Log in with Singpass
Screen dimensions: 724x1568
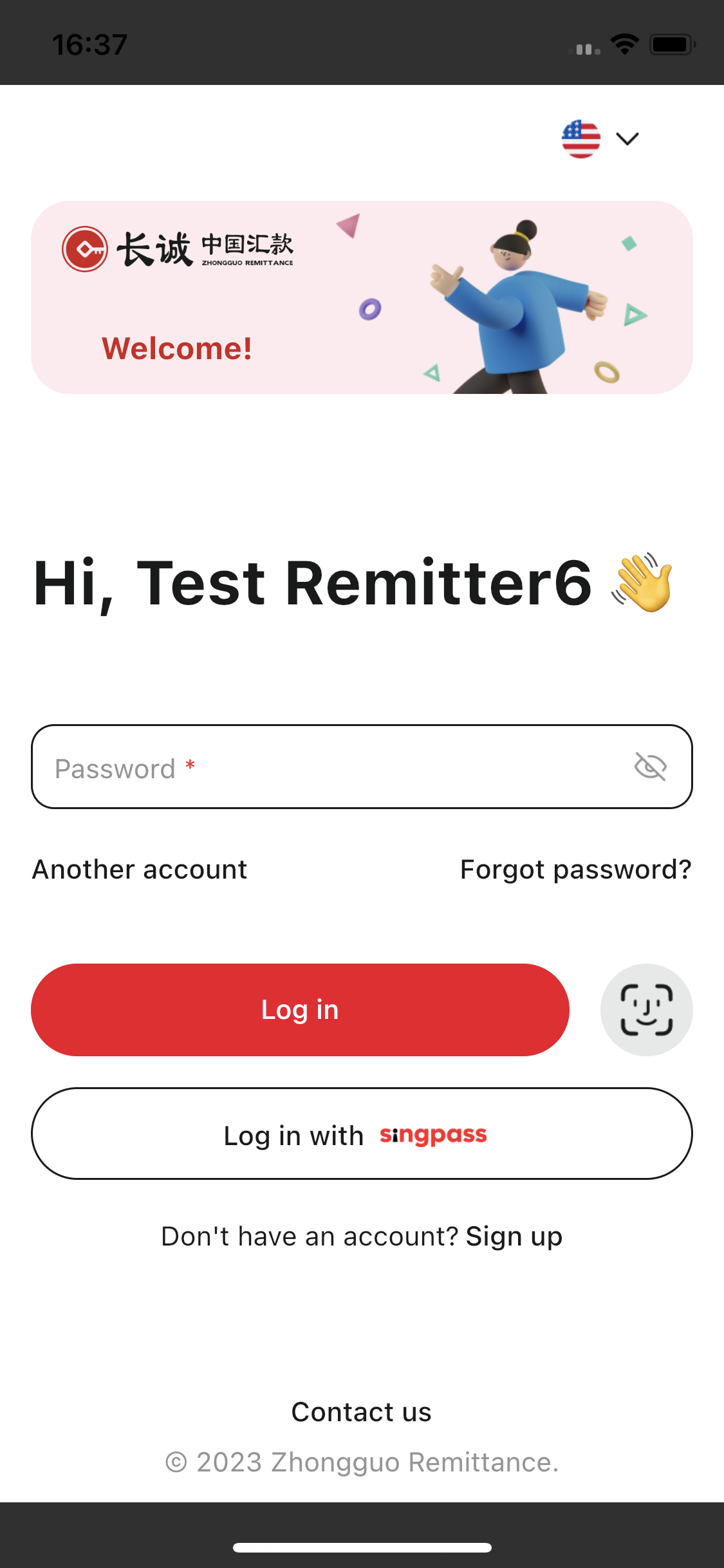362,1134
